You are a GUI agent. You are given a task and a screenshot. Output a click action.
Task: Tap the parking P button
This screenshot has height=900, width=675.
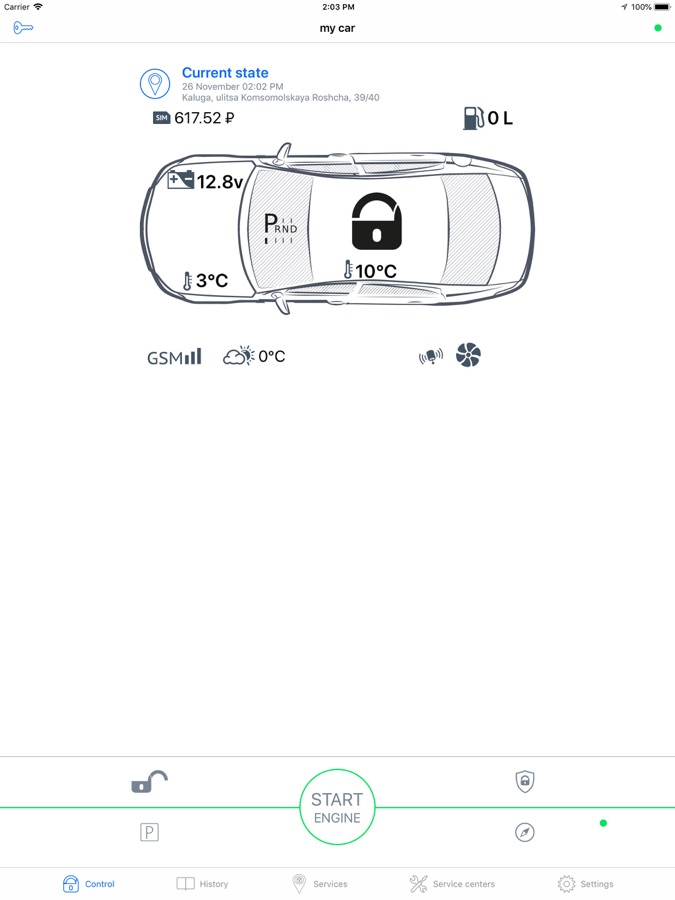pos(149,832)
